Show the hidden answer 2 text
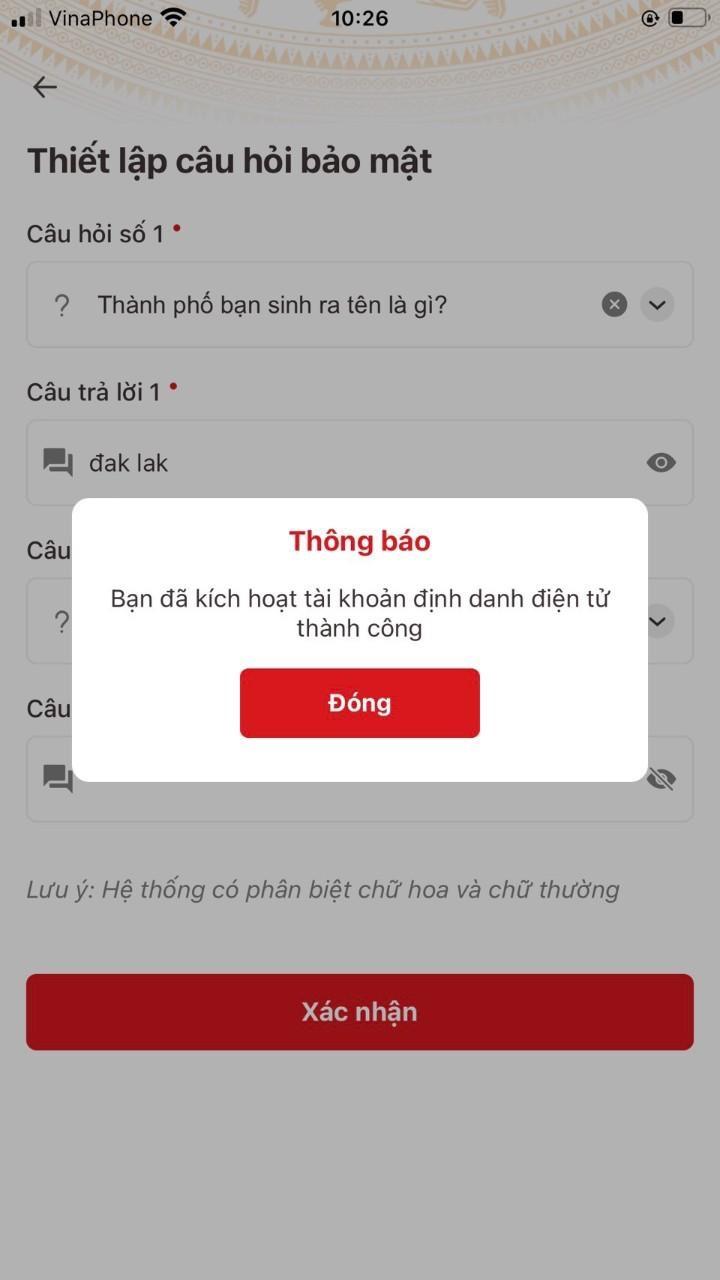The width and height of the screenshot is (720, 1280). tap(661, 779)
